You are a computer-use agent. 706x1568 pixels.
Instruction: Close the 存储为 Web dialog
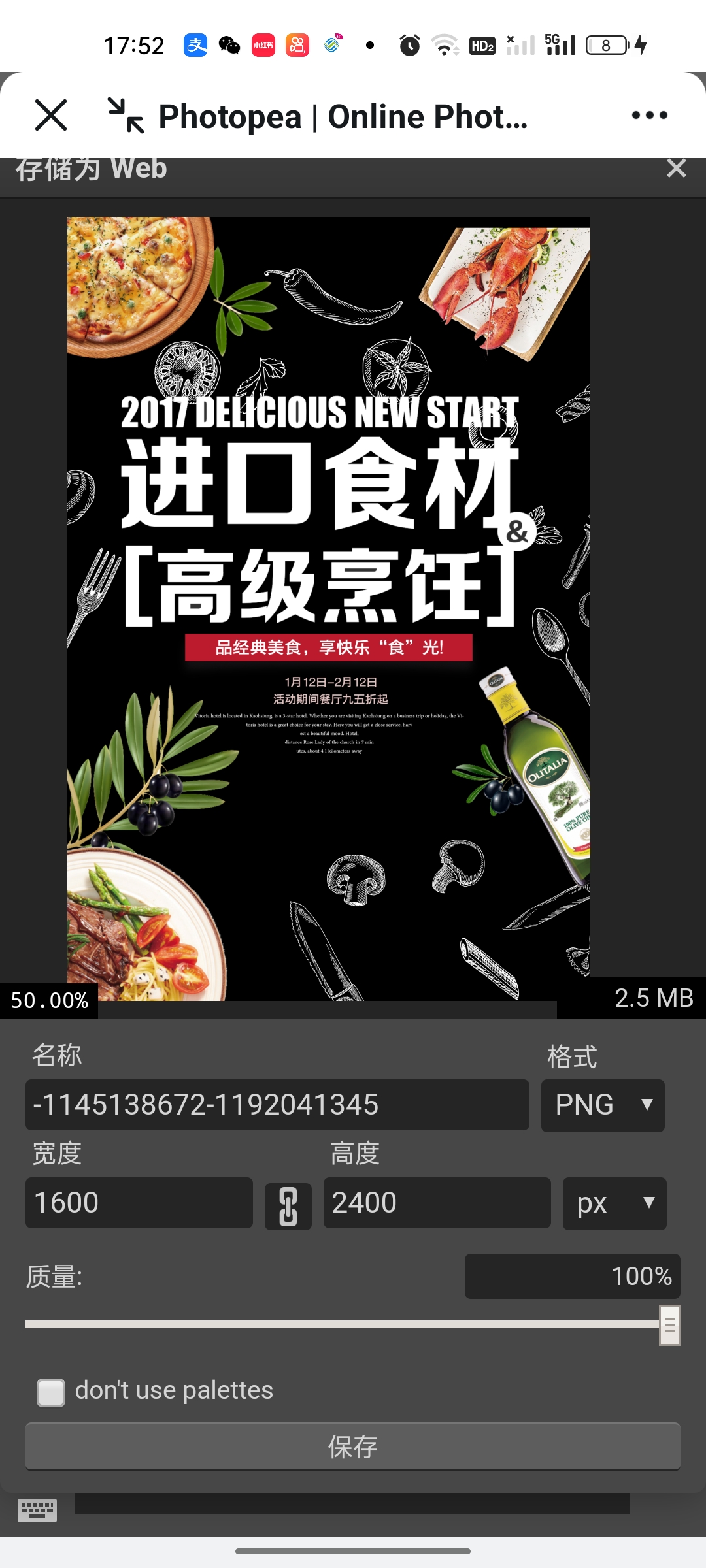676,169
